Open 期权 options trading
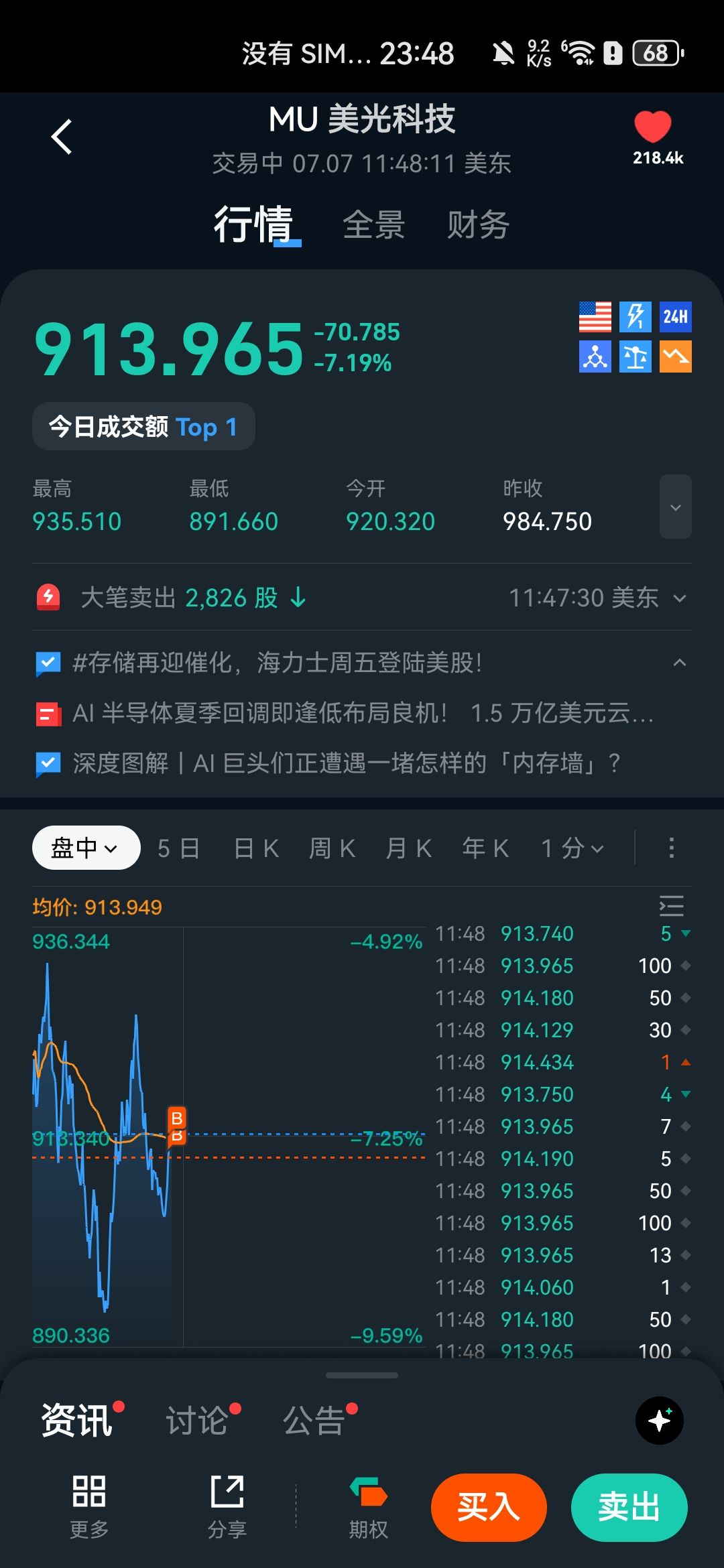 tap(368, 1508)
